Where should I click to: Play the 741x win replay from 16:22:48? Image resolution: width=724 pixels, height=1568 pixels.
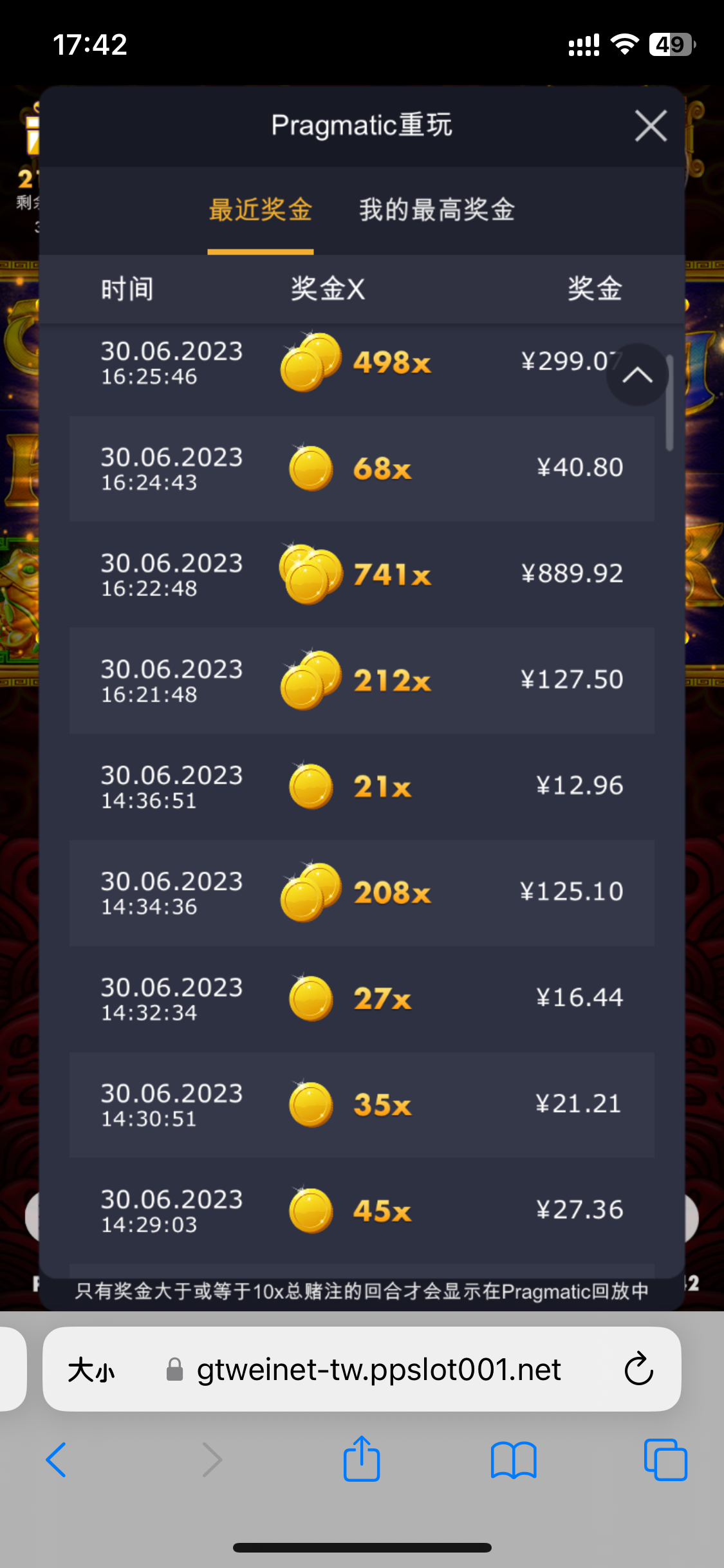(x=362, y=574)
